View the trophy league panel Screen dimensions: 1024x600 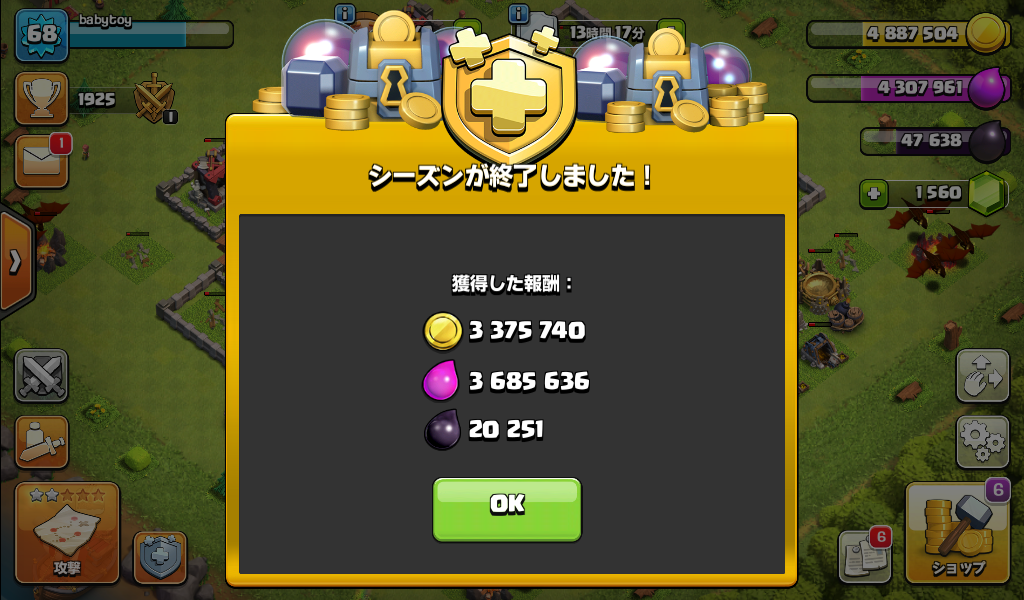click(42, 98)
